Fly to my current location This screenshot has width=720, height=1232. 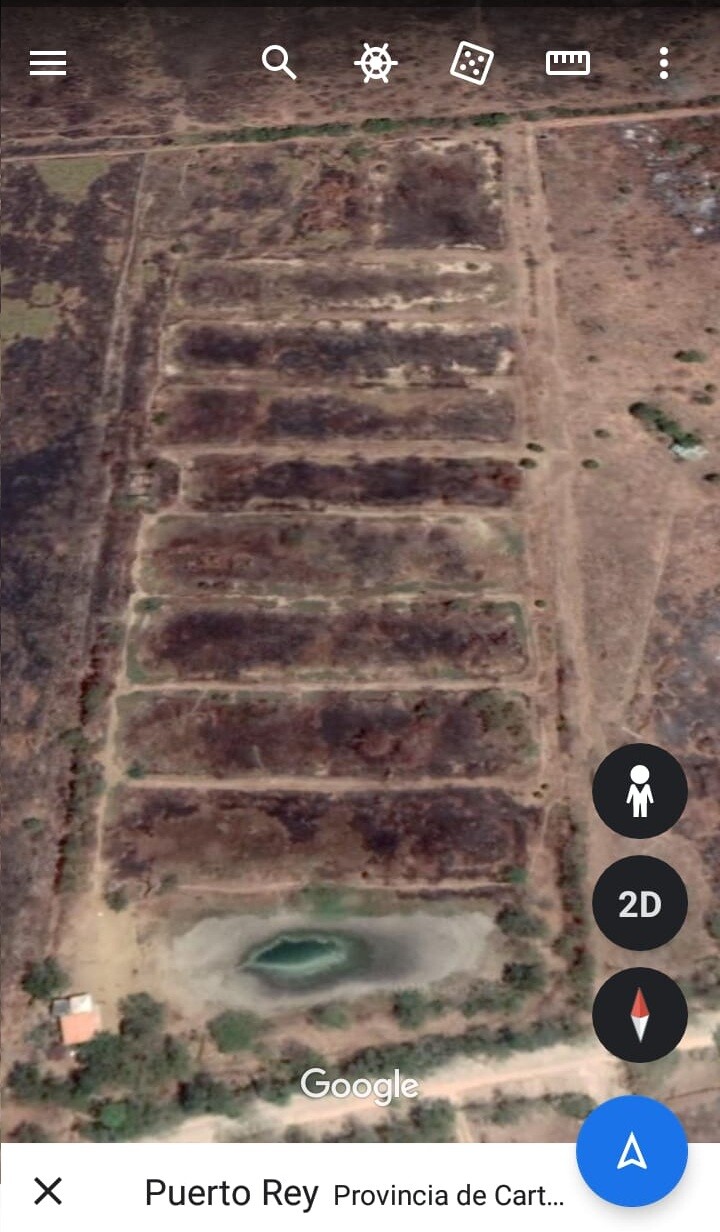coord(631,1151)
